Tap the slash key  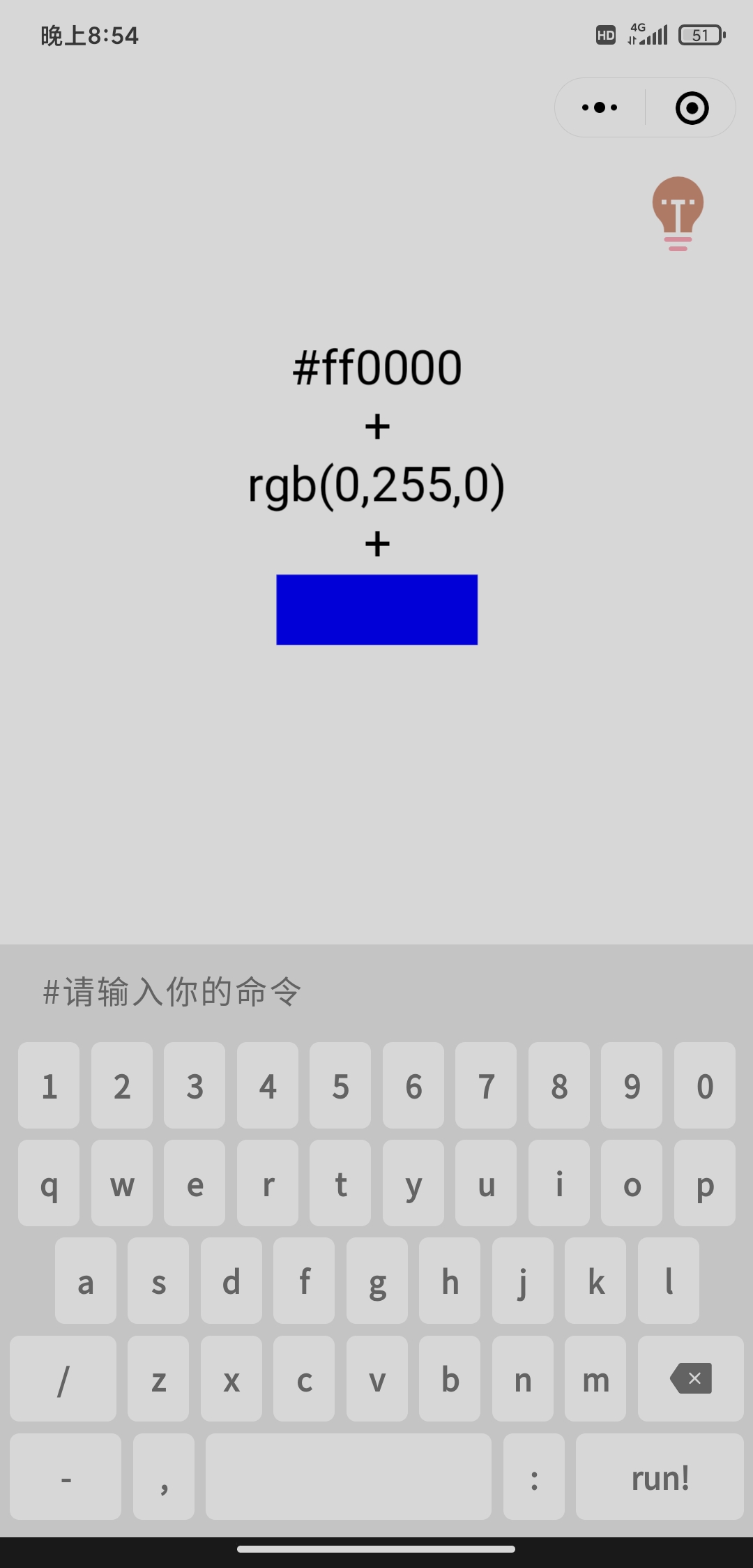[63, 1378]
